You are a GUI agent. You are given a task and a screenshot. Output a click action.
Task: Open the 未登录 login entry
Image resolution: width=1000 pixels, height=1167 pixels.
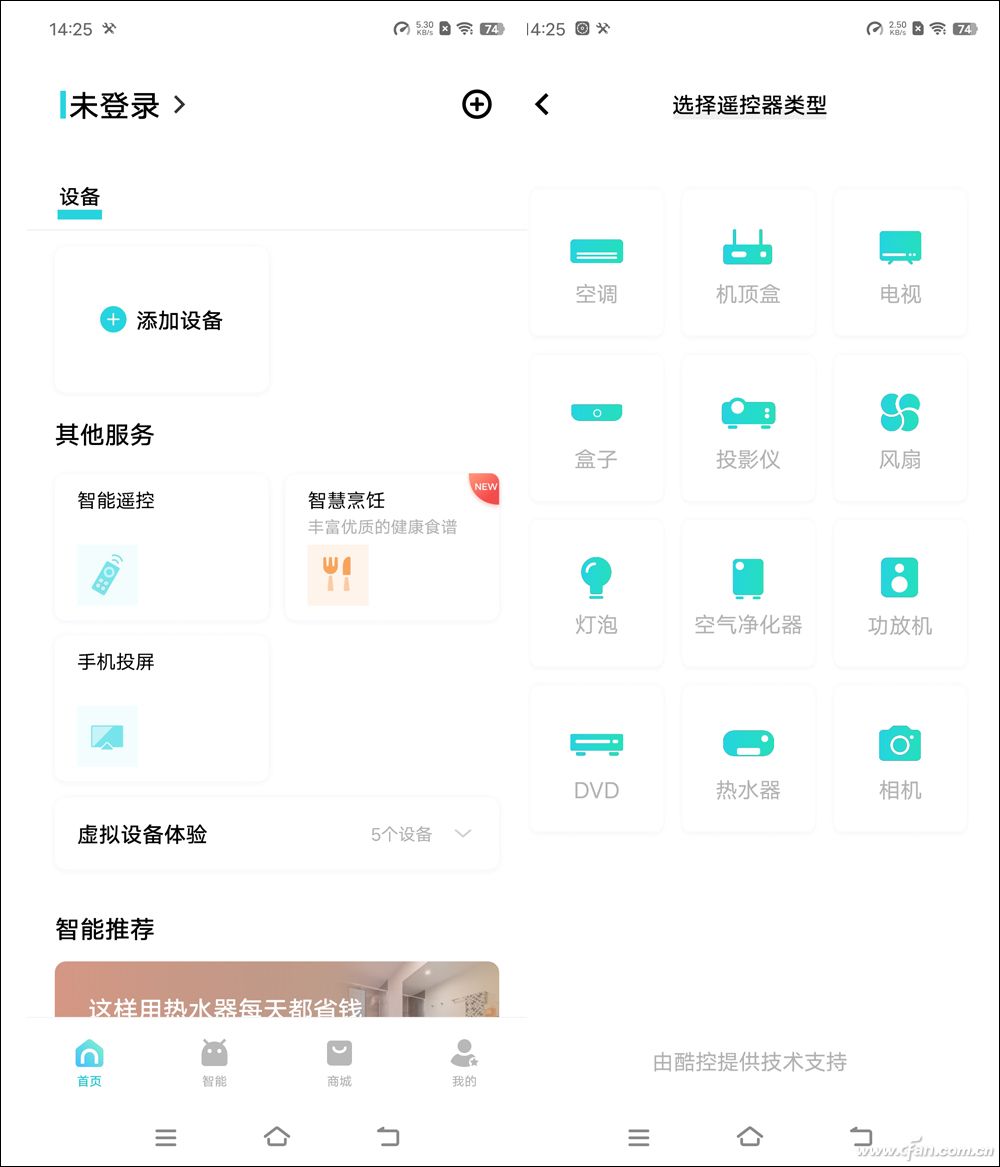124,105
